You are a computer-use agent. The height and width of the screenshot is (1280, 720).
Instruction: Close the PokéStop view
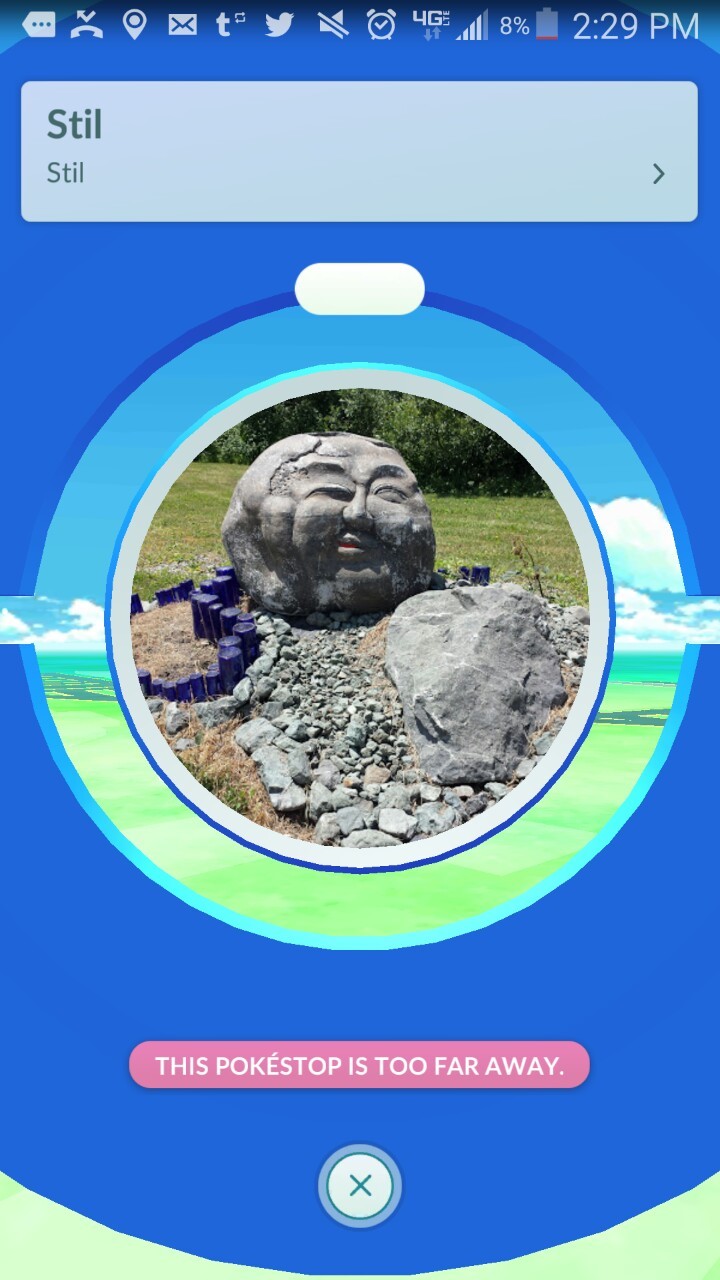360,1186
